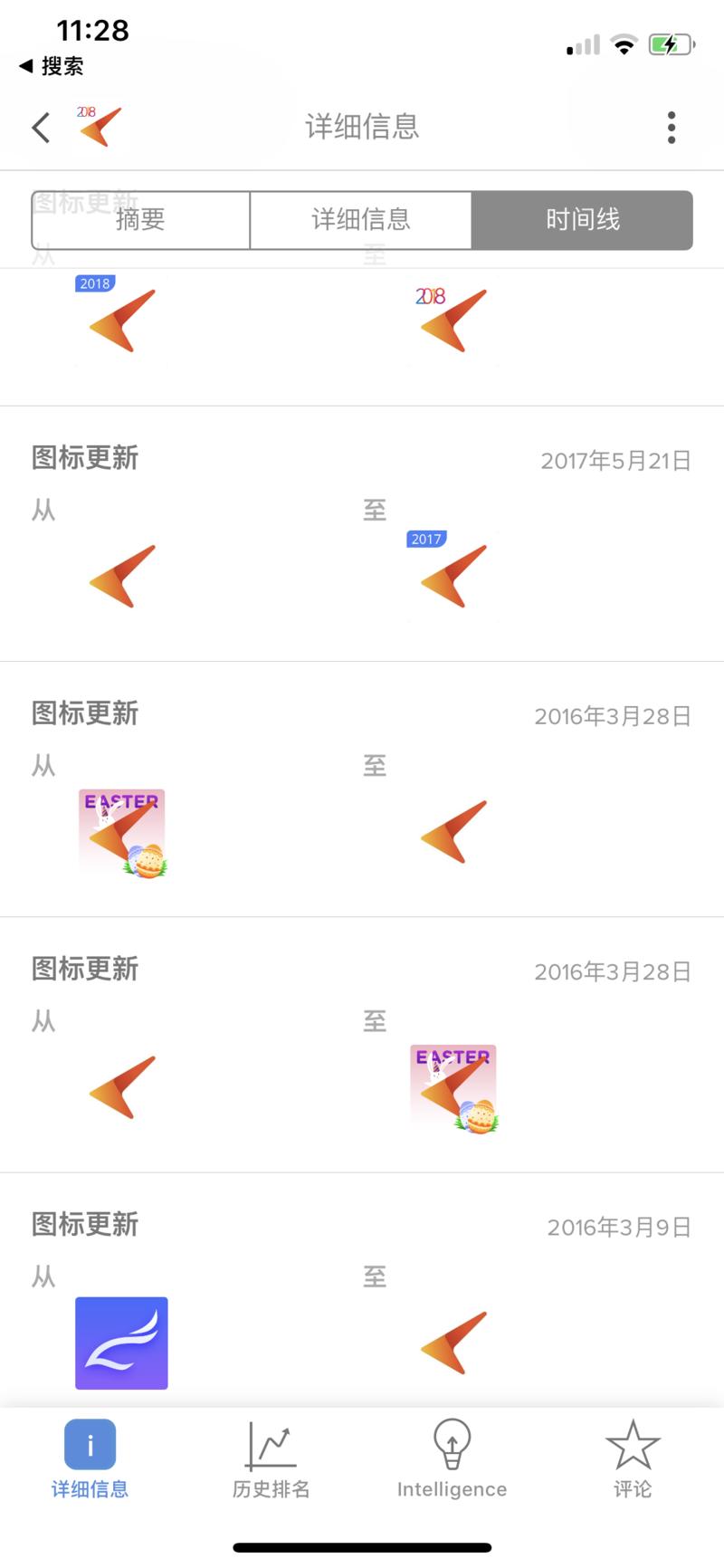The height and width of the screenshot is (1568, 724).
Task: Switch to the 摘要 tab
Action: point(140,219)
